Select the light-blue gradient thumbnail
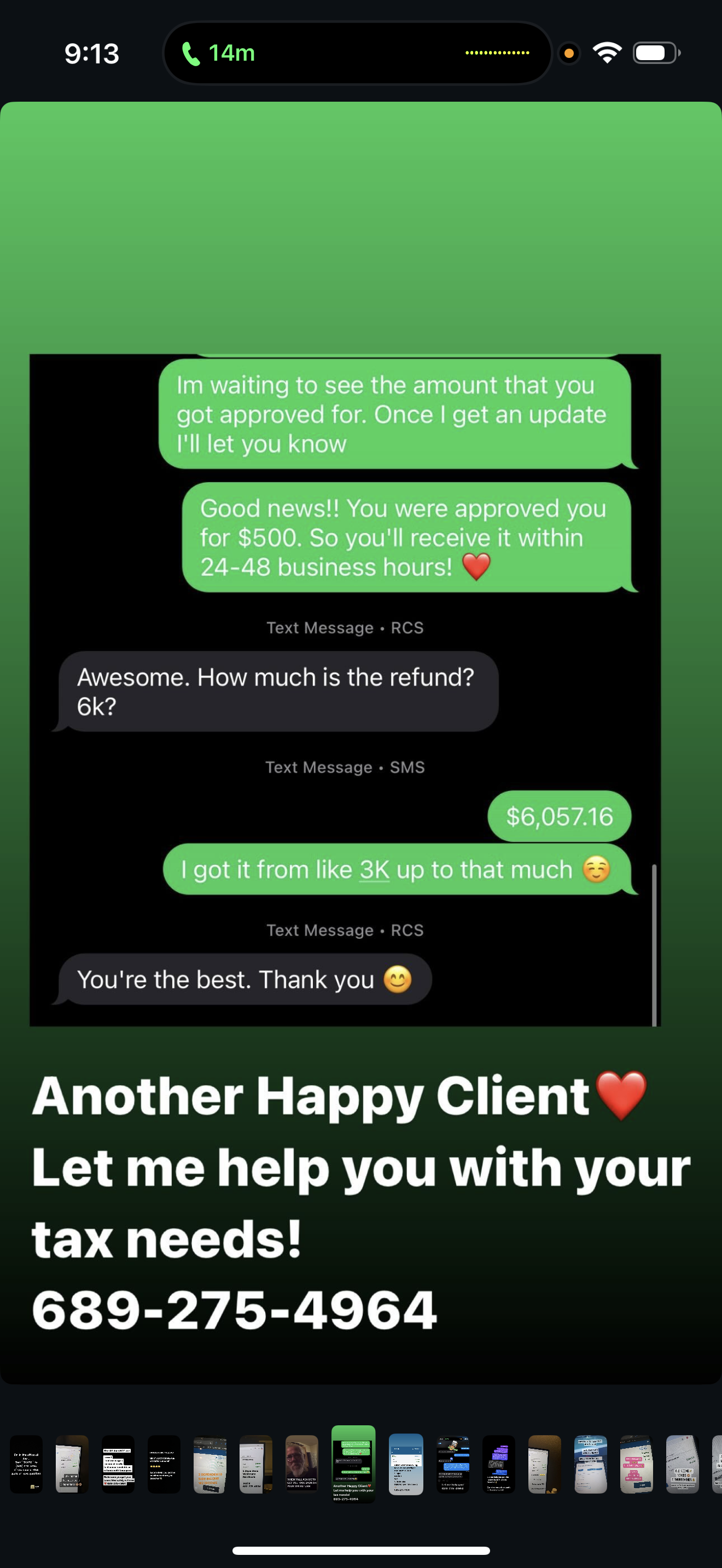Image resolution: width=722 pixels, height=1568 pixels. (406, 1464)
